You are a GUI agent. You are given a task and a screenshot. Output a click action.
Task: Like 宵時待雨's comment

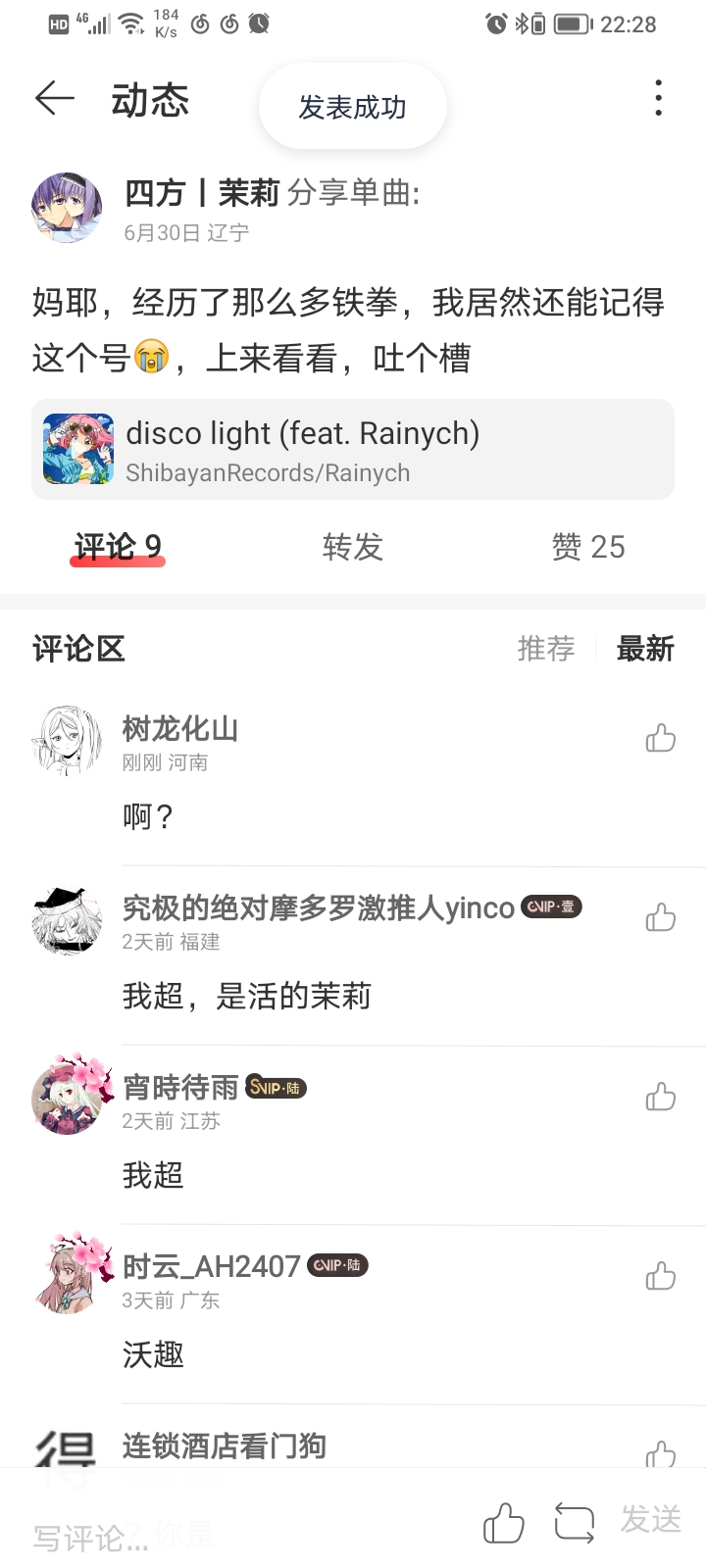[x=661, y=1097]
